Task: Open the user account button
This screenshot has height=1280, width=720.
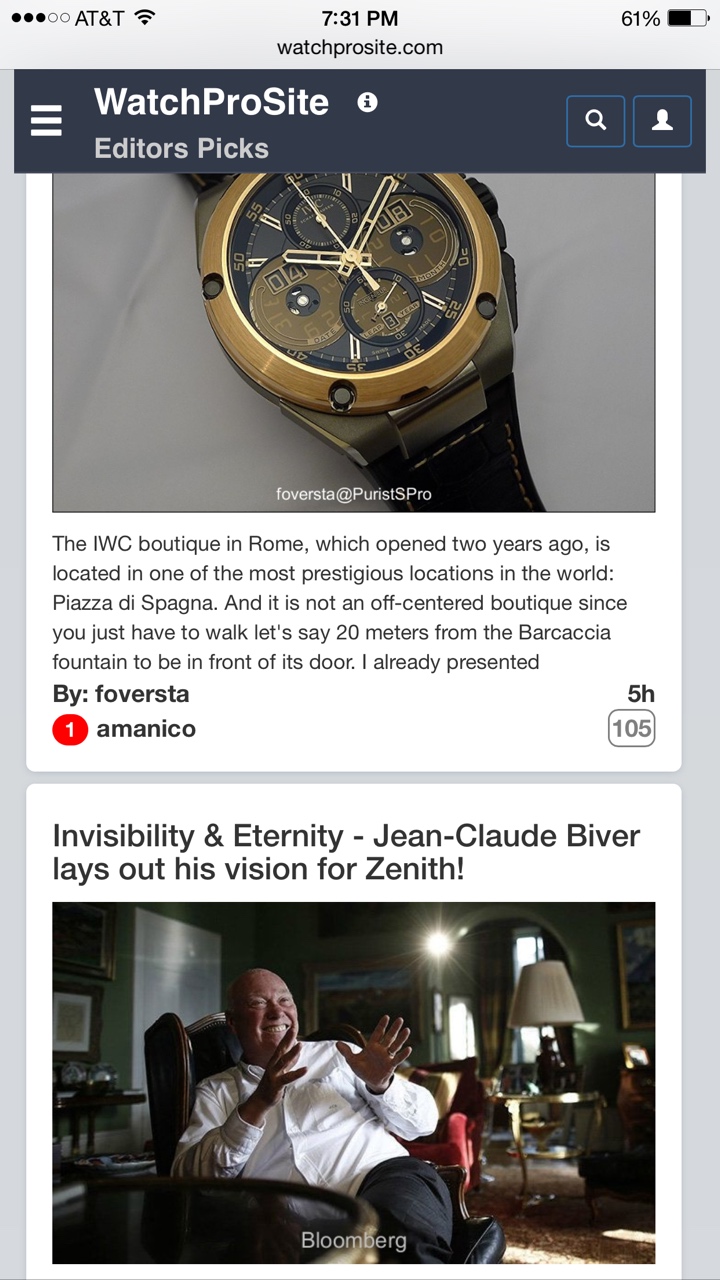Action: 662,121
